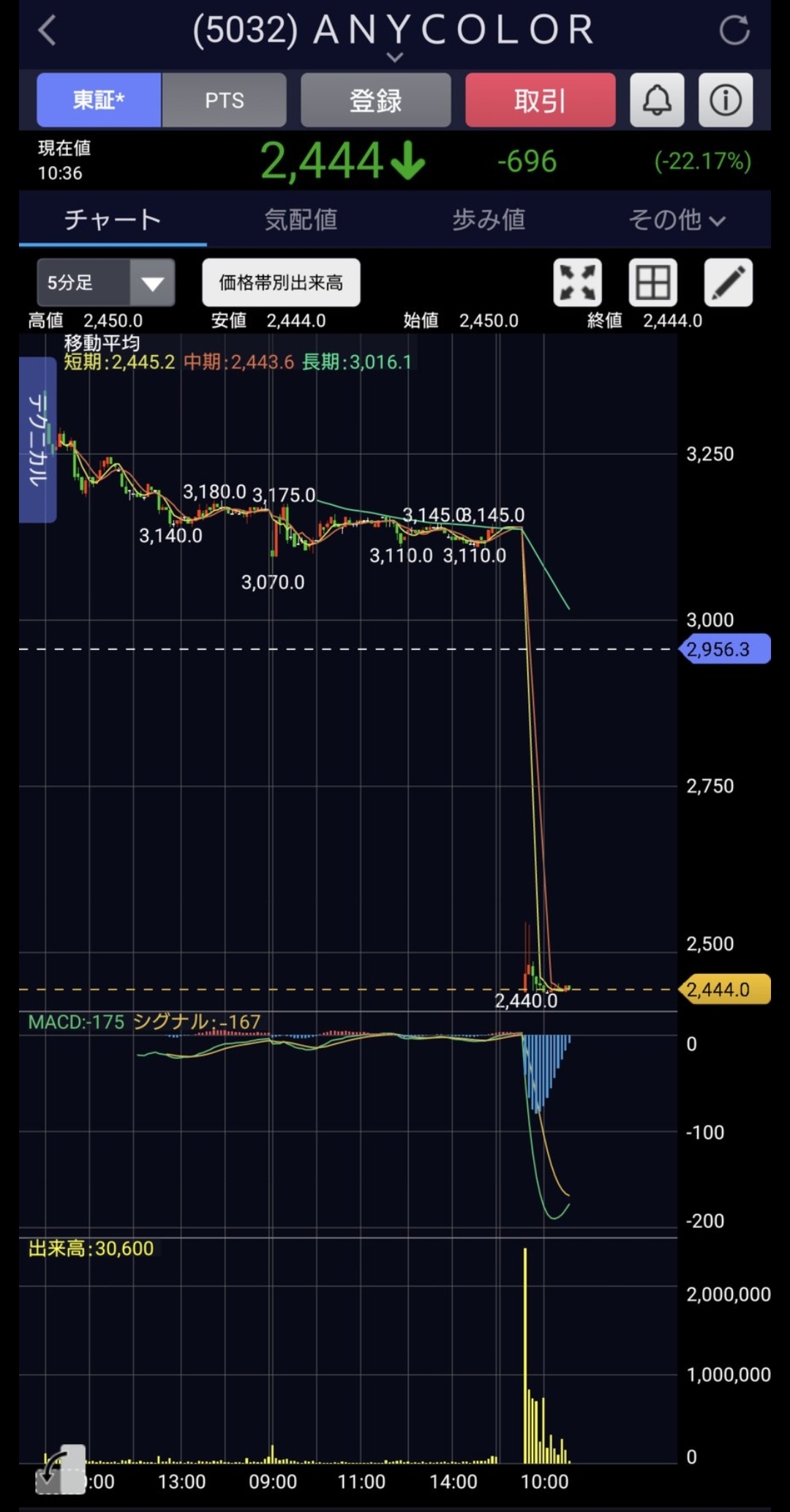Select the チャート tab

(113, 220)
